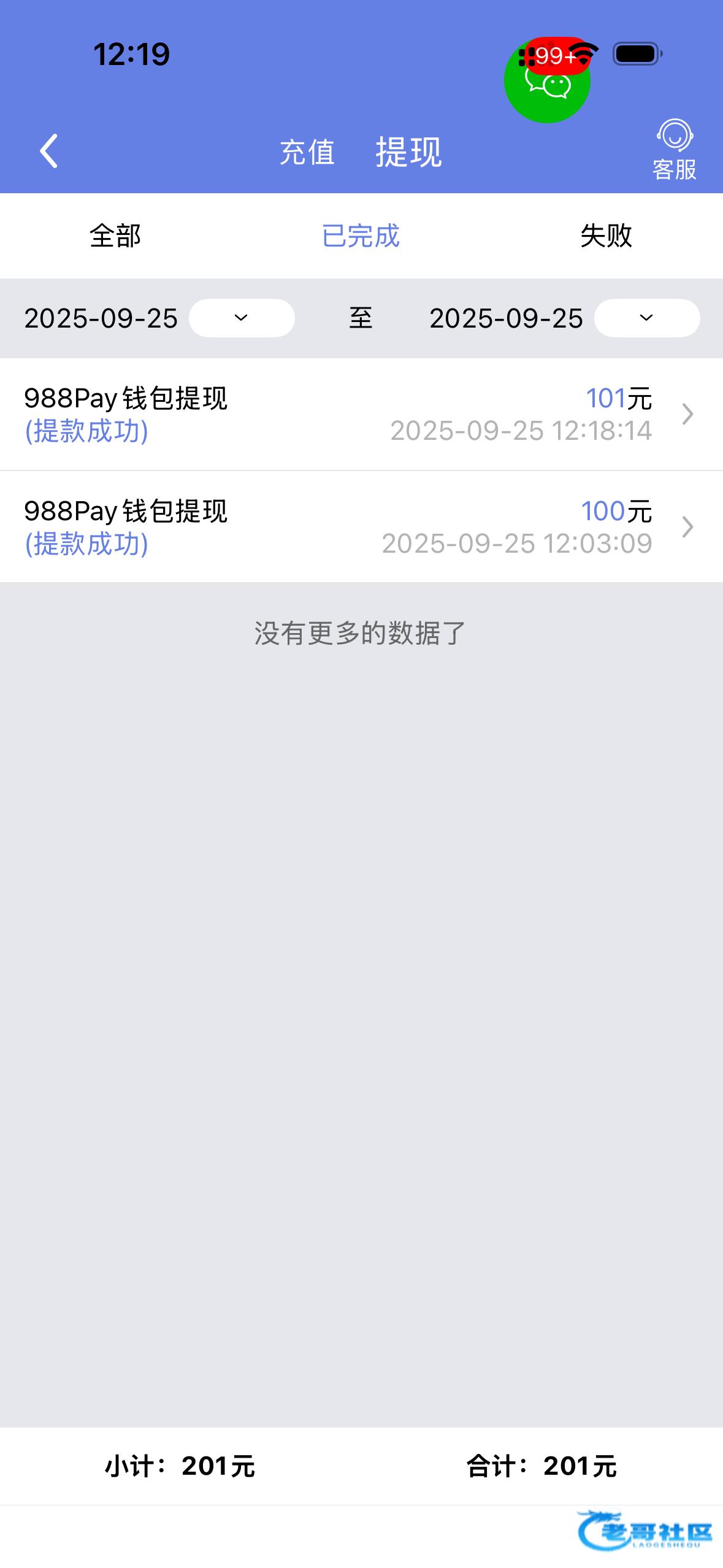Open the end date dropdown
This screenshot has height=1568, width=723.
tap(647, 318)
